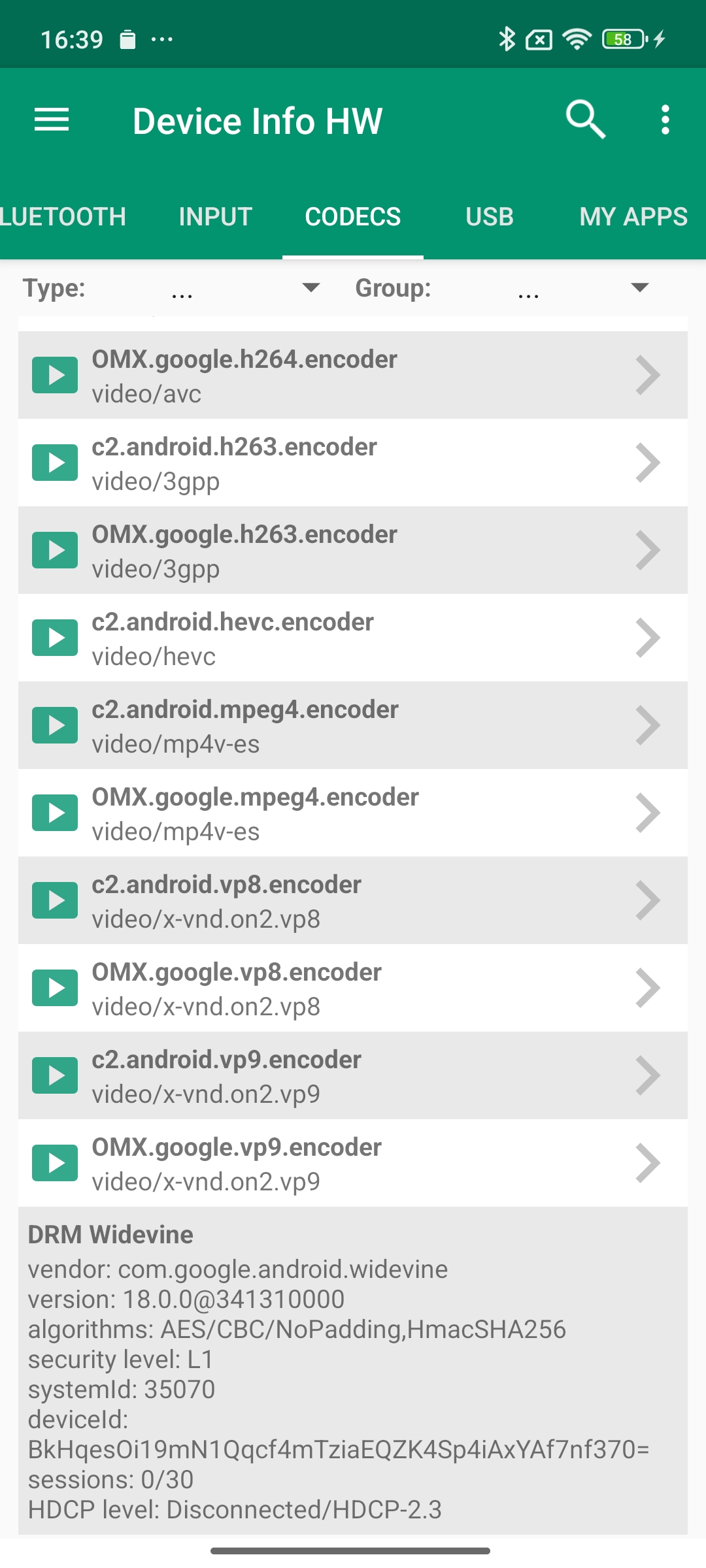Open search in Device Info HW
The height and width of the screenshot is (1568, 706).
(x=585, y=120)
